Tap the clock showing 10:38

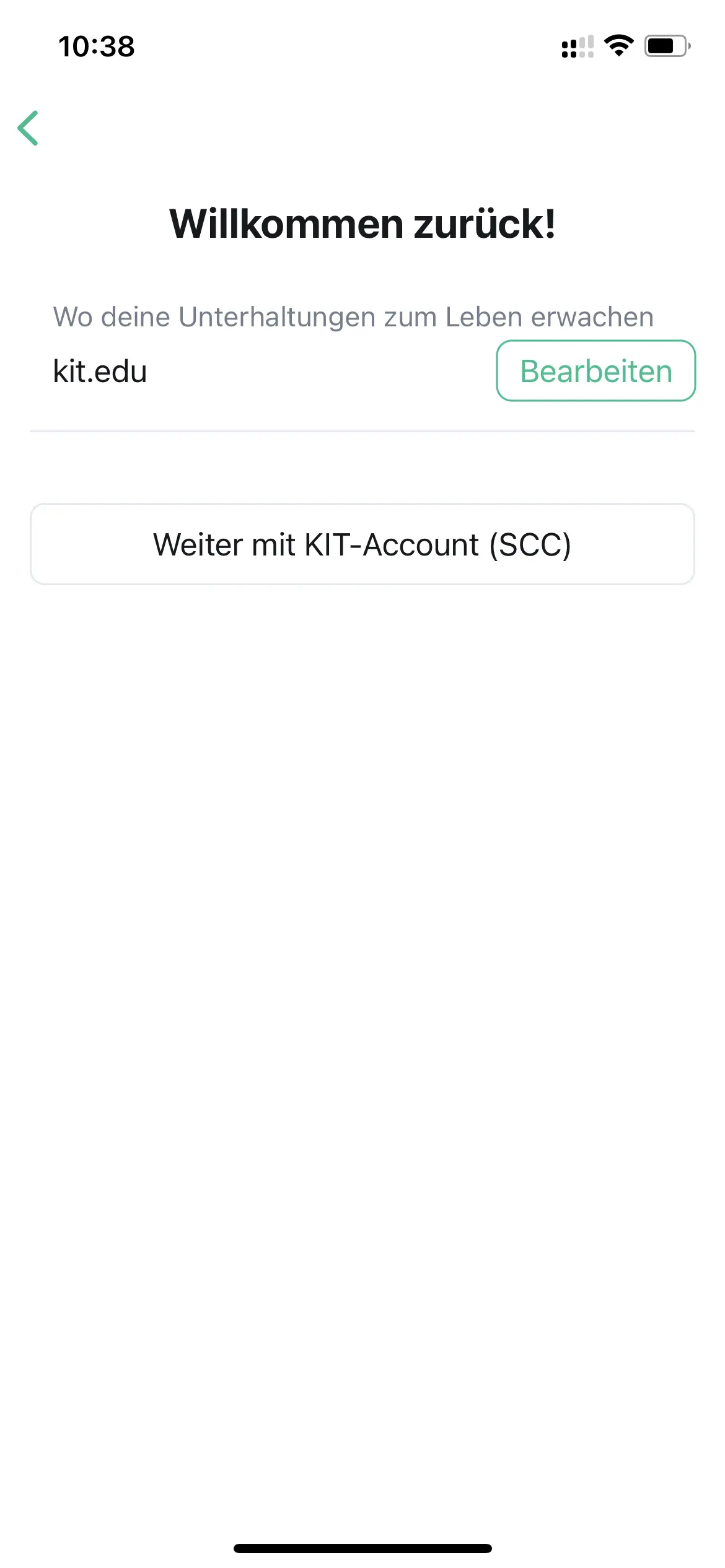tap(96, 46)
